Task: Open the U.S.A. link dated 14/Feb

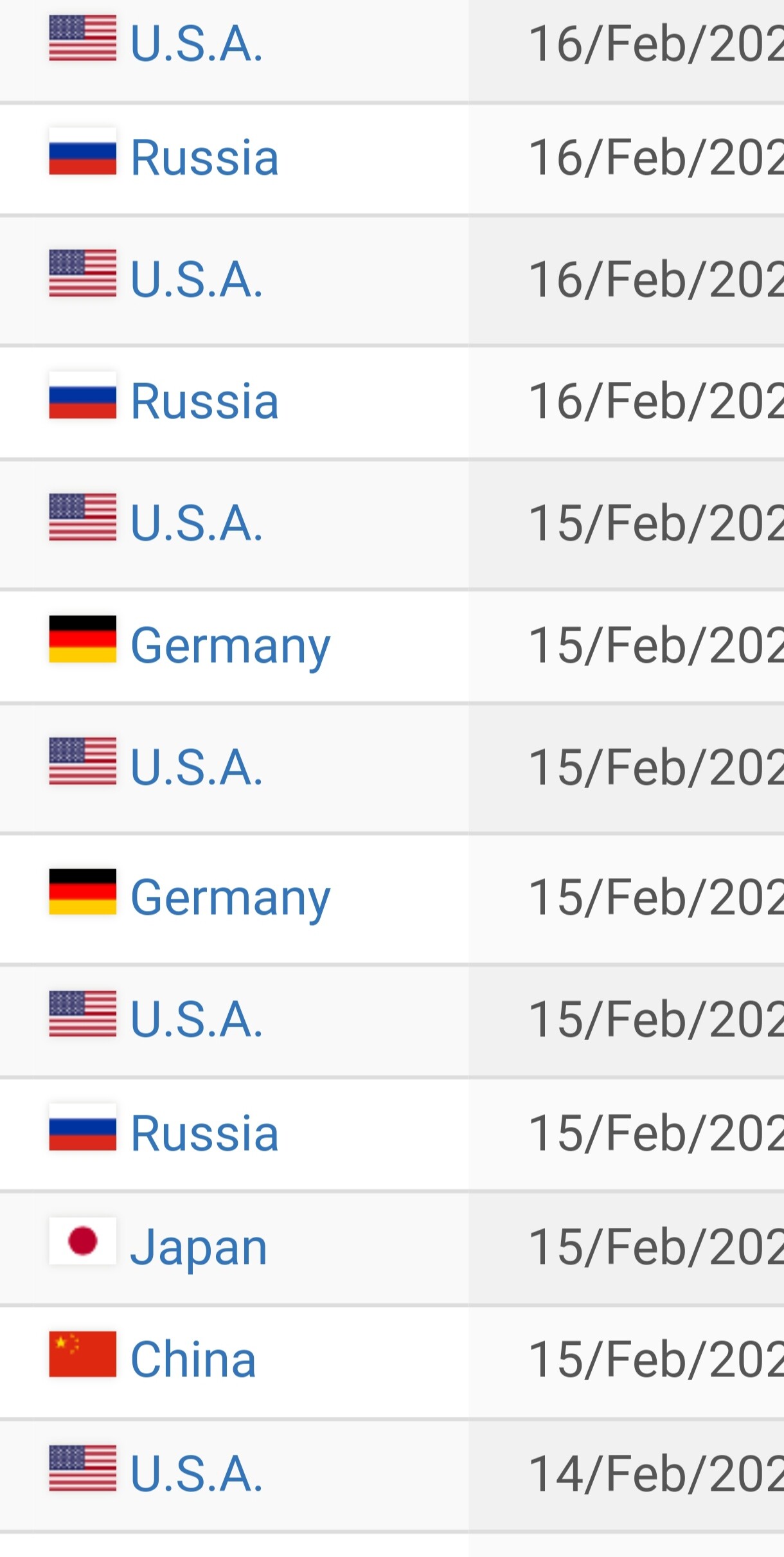Action: click(x=197, y=1473)
